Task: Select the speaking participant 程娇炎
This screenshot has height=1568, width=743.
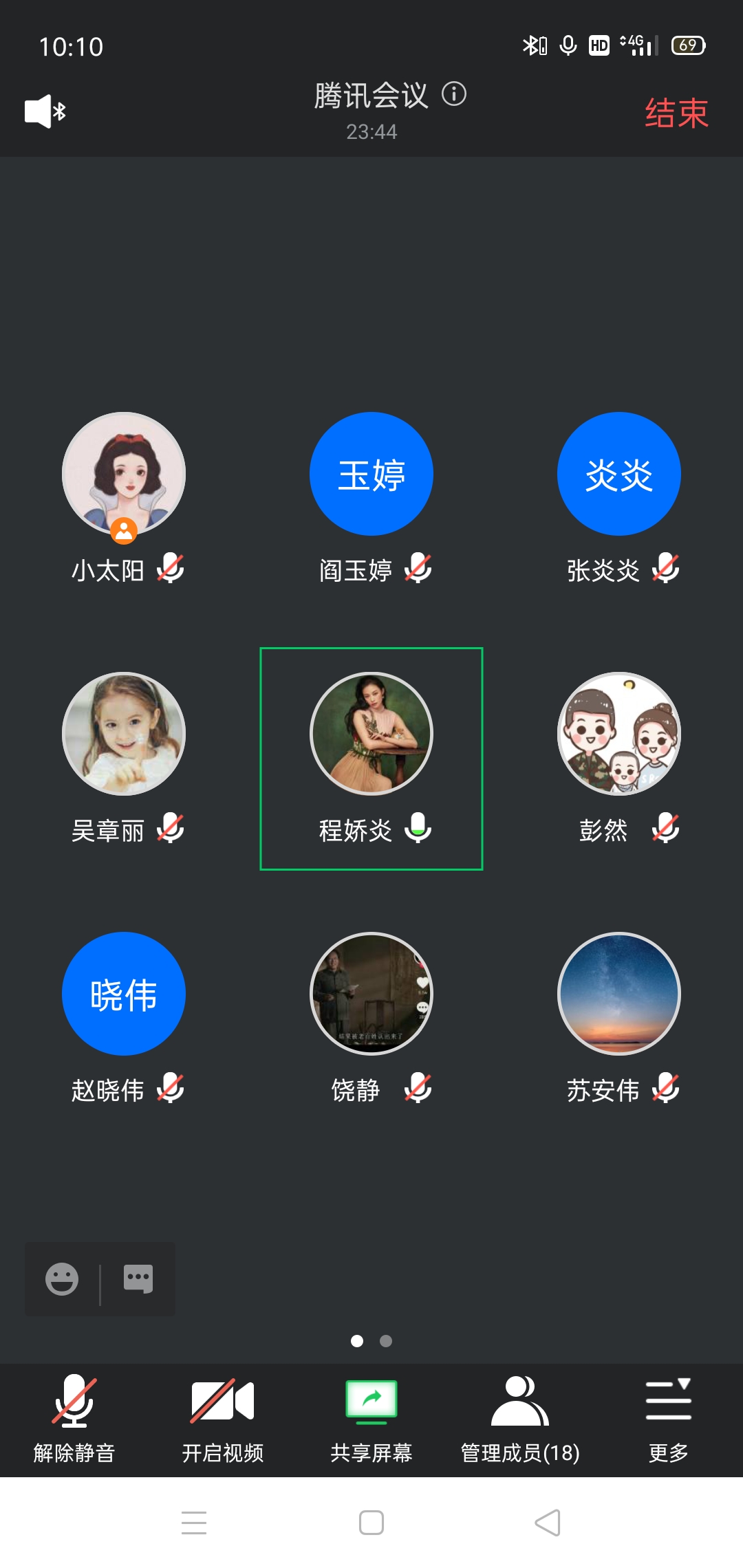Action: [371, 734]
